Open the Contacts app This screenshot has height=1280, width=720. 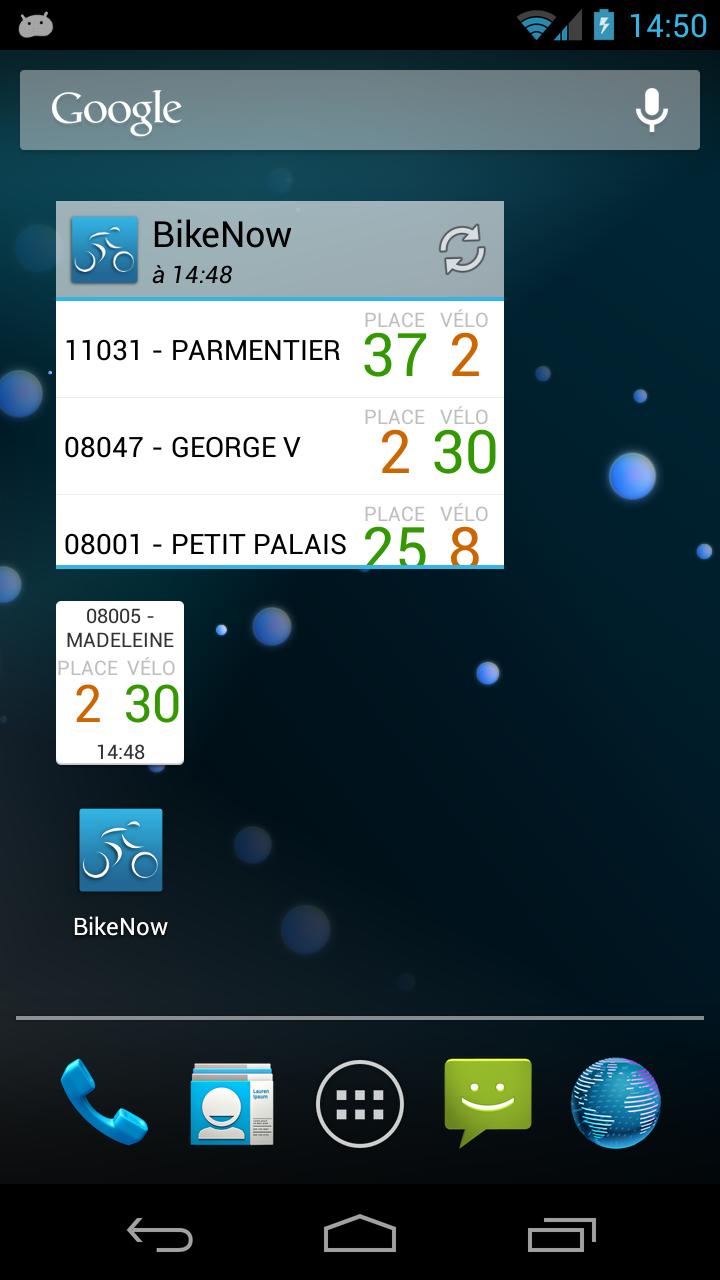(x=232, y=1103)
